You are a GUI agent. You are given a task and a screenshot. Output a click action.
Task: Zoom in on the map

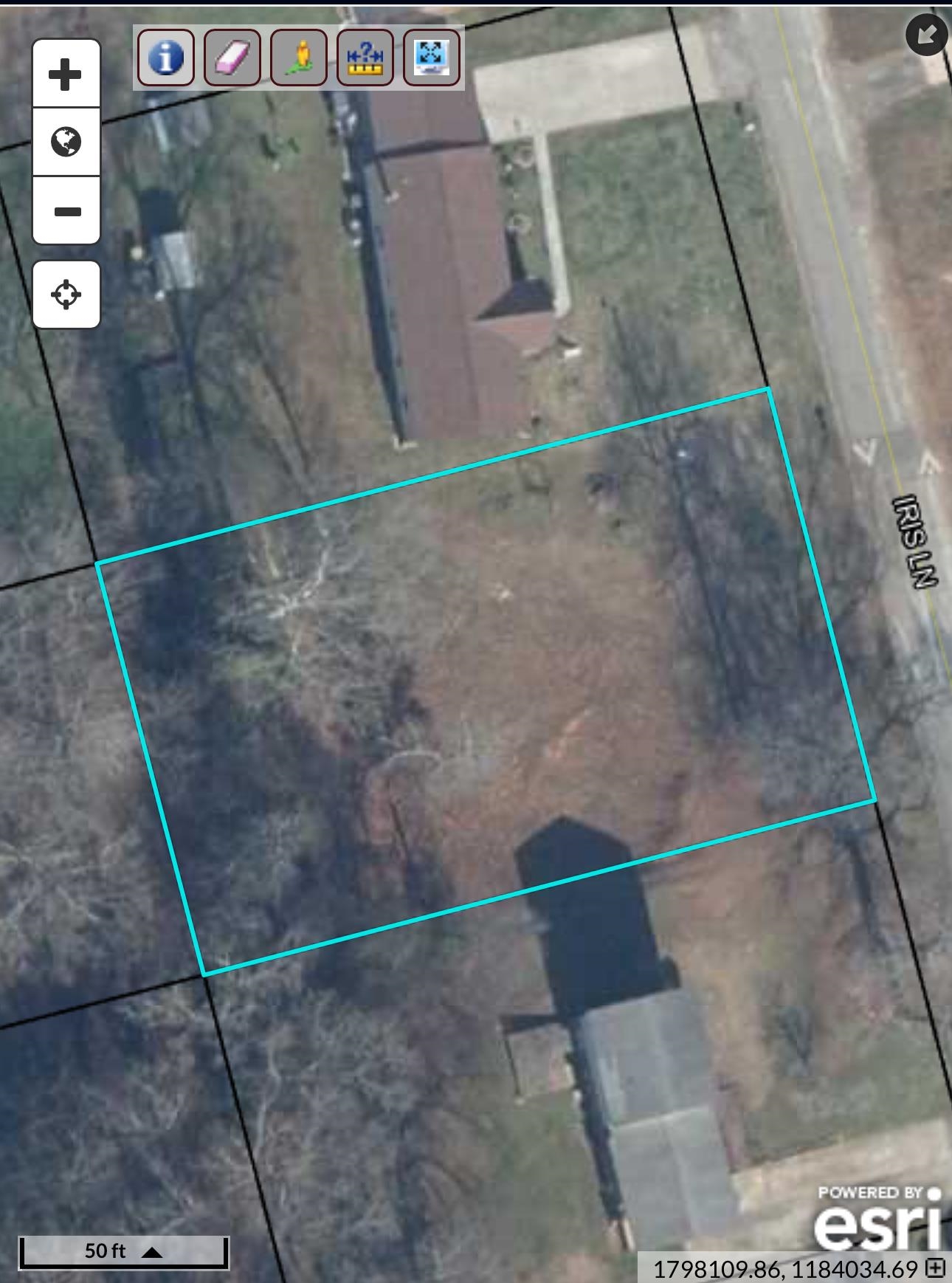[66, 74]
